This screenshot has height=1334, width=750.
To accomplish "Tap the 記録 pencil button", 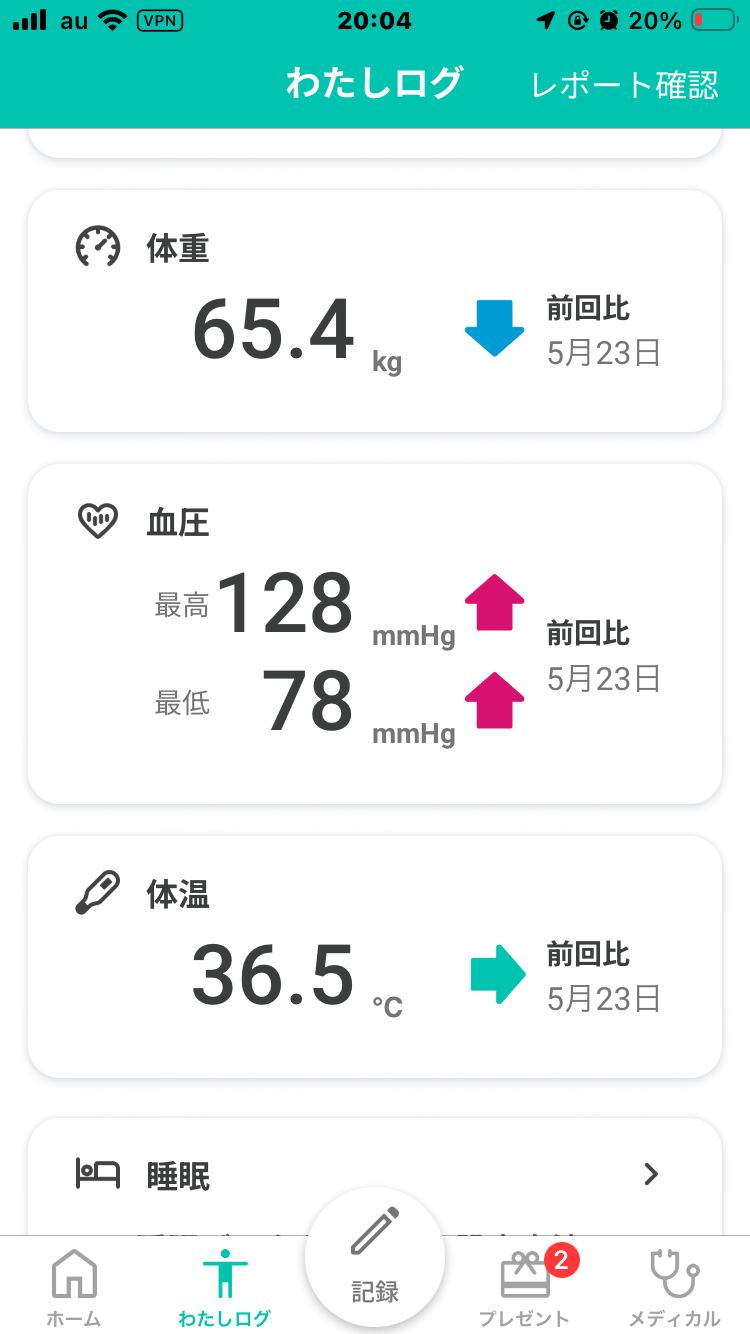I will 375,1257.
